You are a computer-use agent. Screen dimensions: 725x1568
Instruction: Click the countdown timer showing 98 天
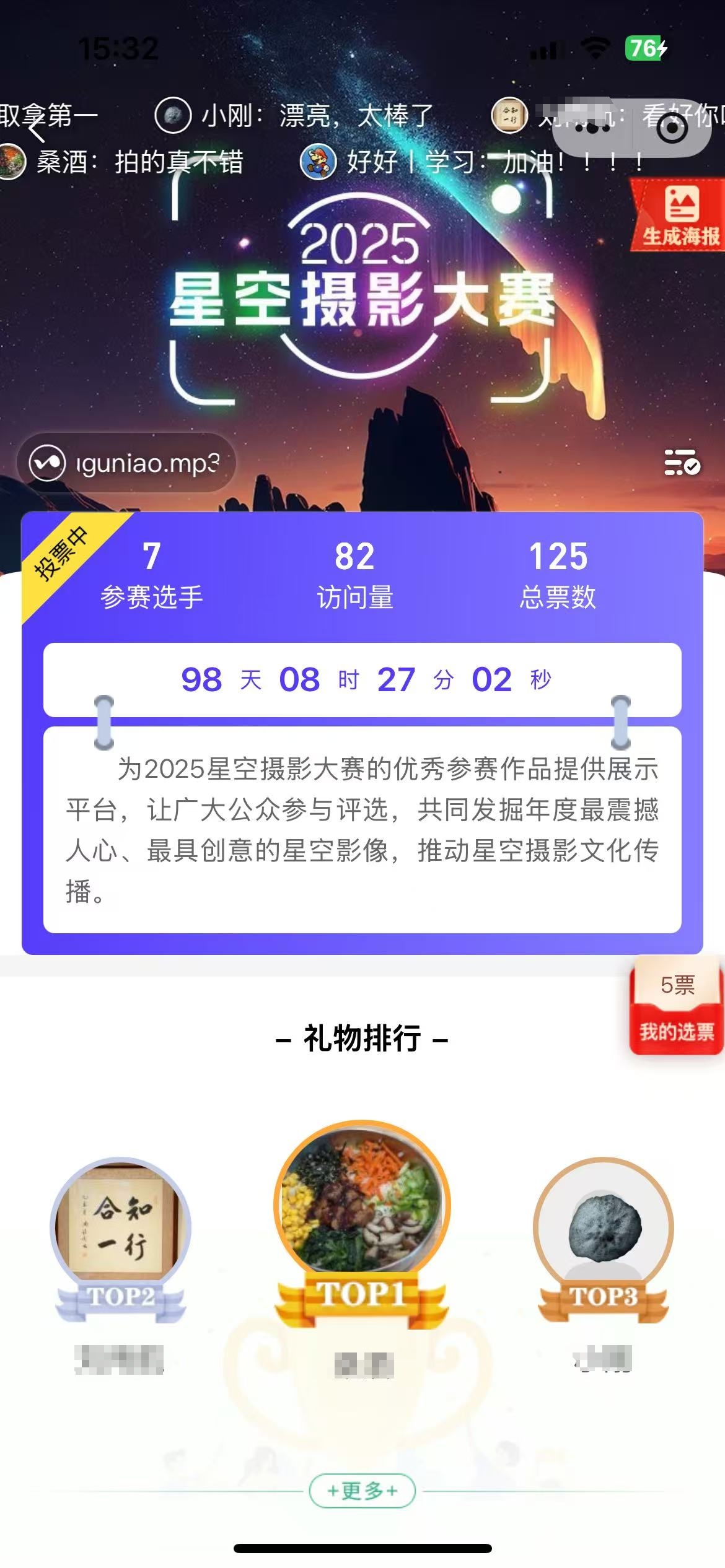click(362, 680)
